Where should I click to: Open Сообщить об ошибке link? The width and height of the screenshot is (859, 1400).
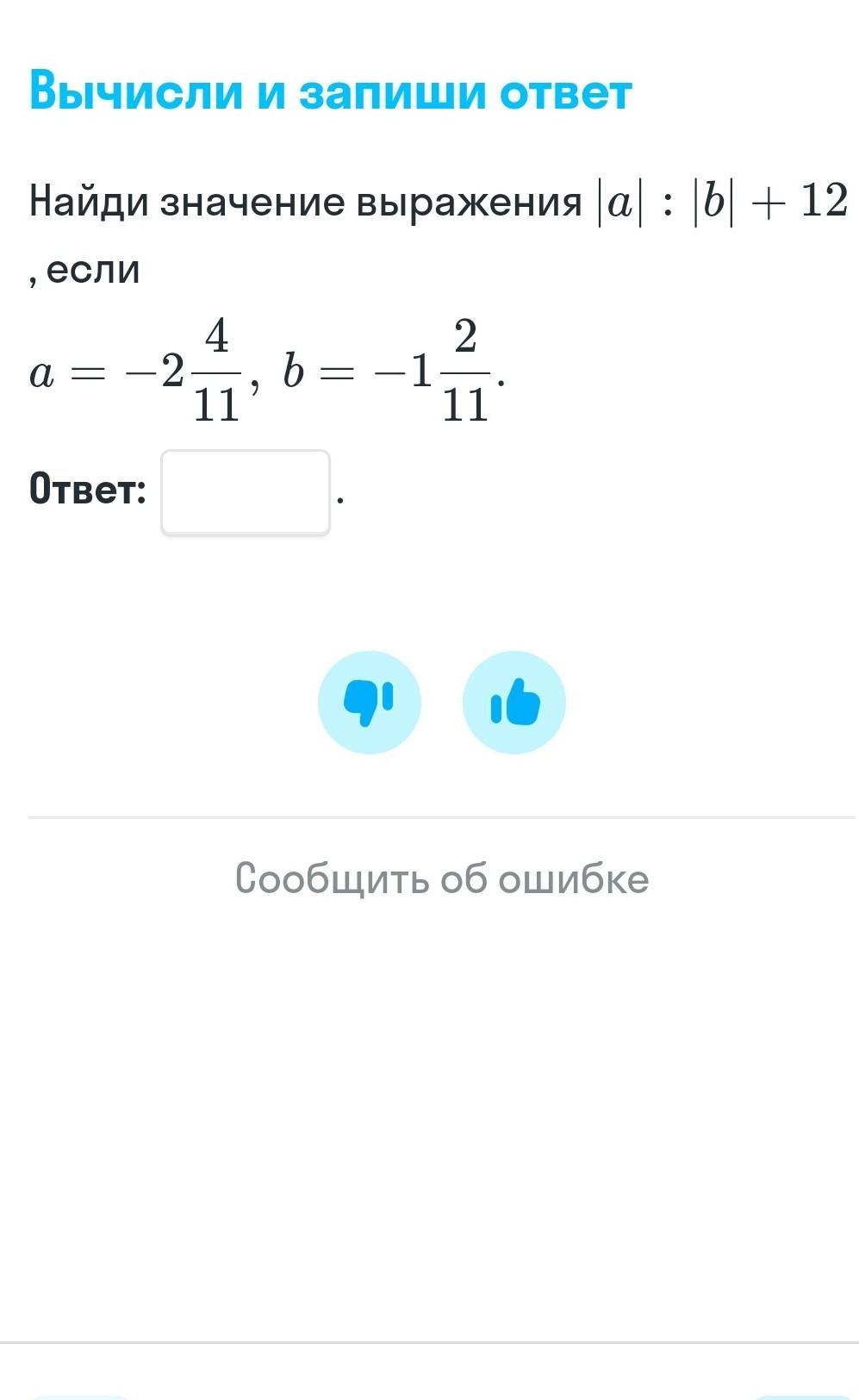[x=441, y=878]
